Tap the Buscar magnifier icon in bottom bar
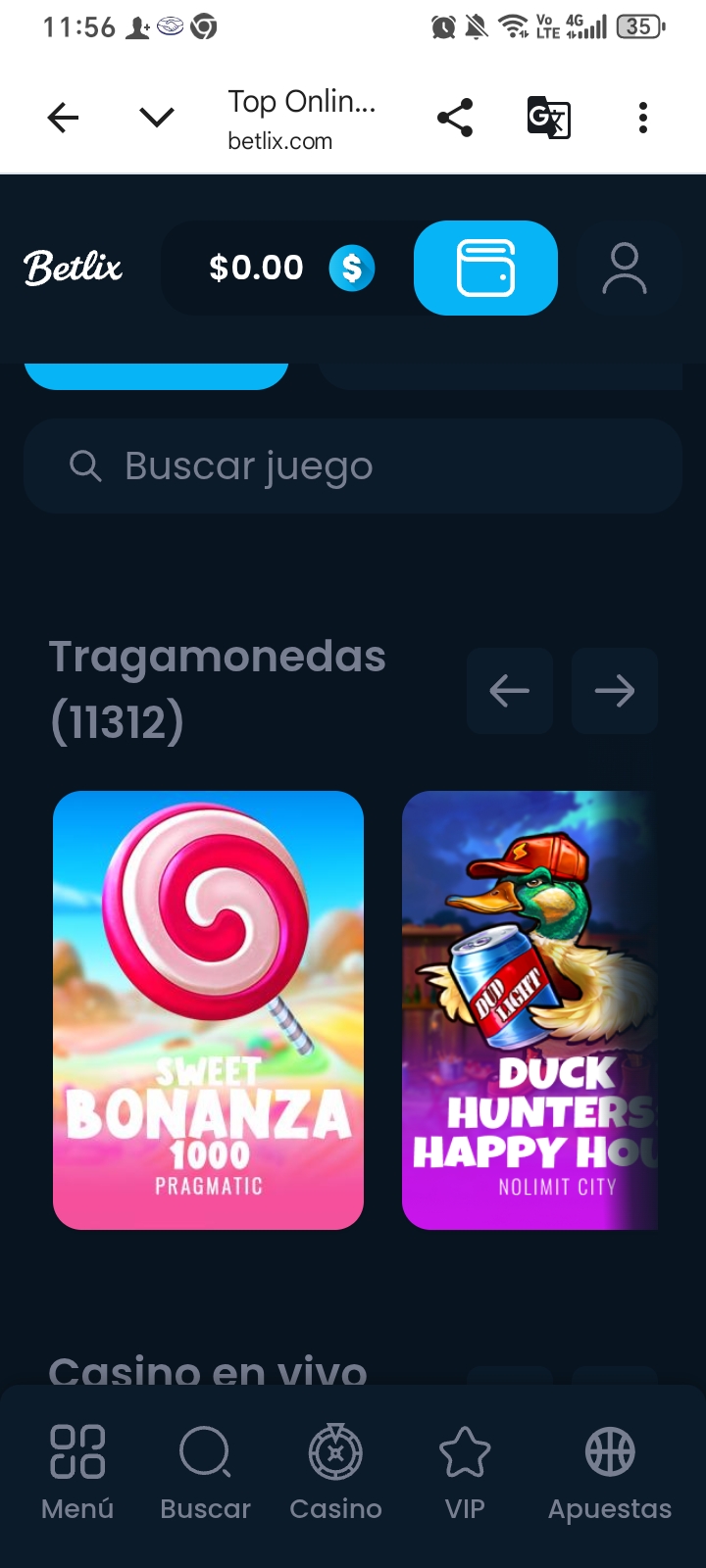The width and height of the screenshot is (706, 1568). tap(205, 1453)
